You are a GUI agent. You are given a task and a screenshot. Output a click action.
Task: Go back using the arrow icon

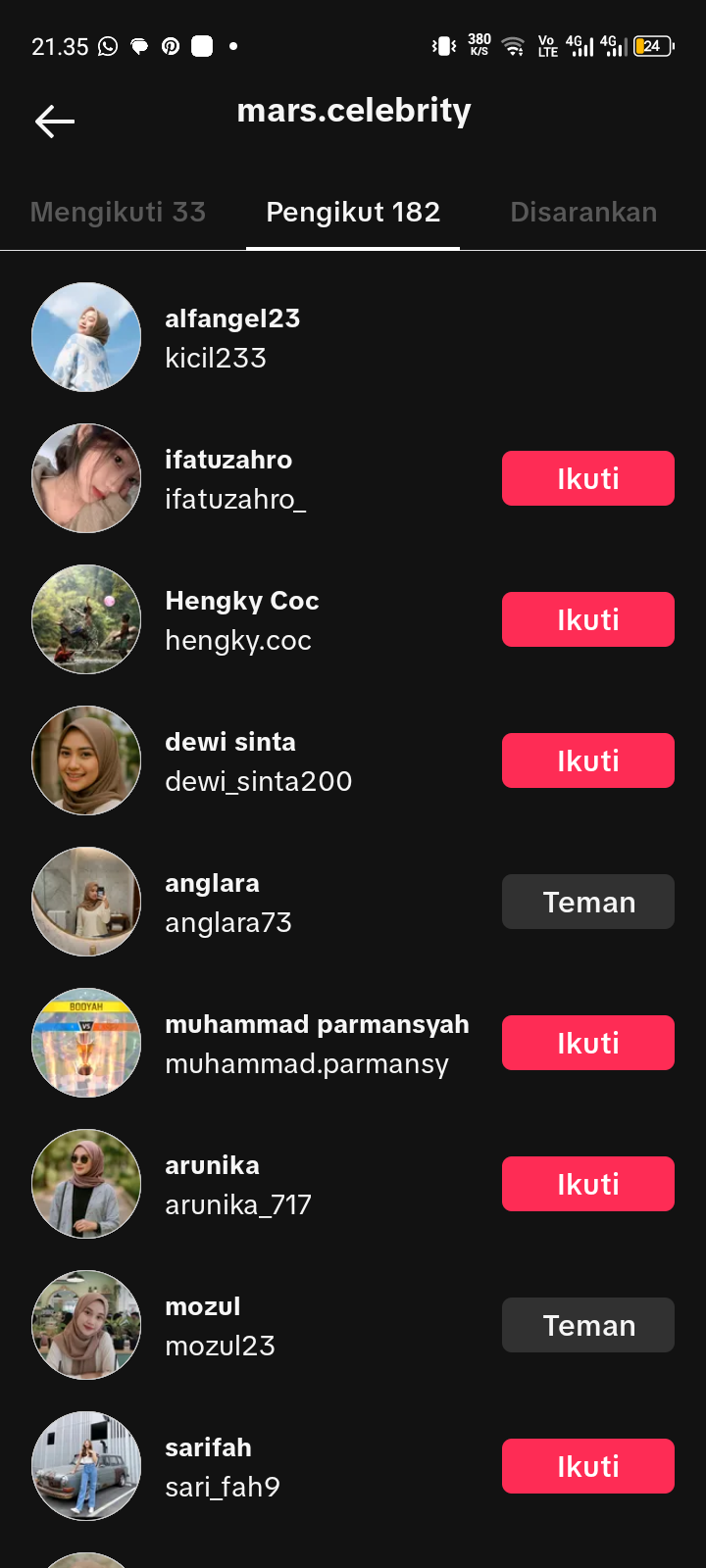click(55, 122)
